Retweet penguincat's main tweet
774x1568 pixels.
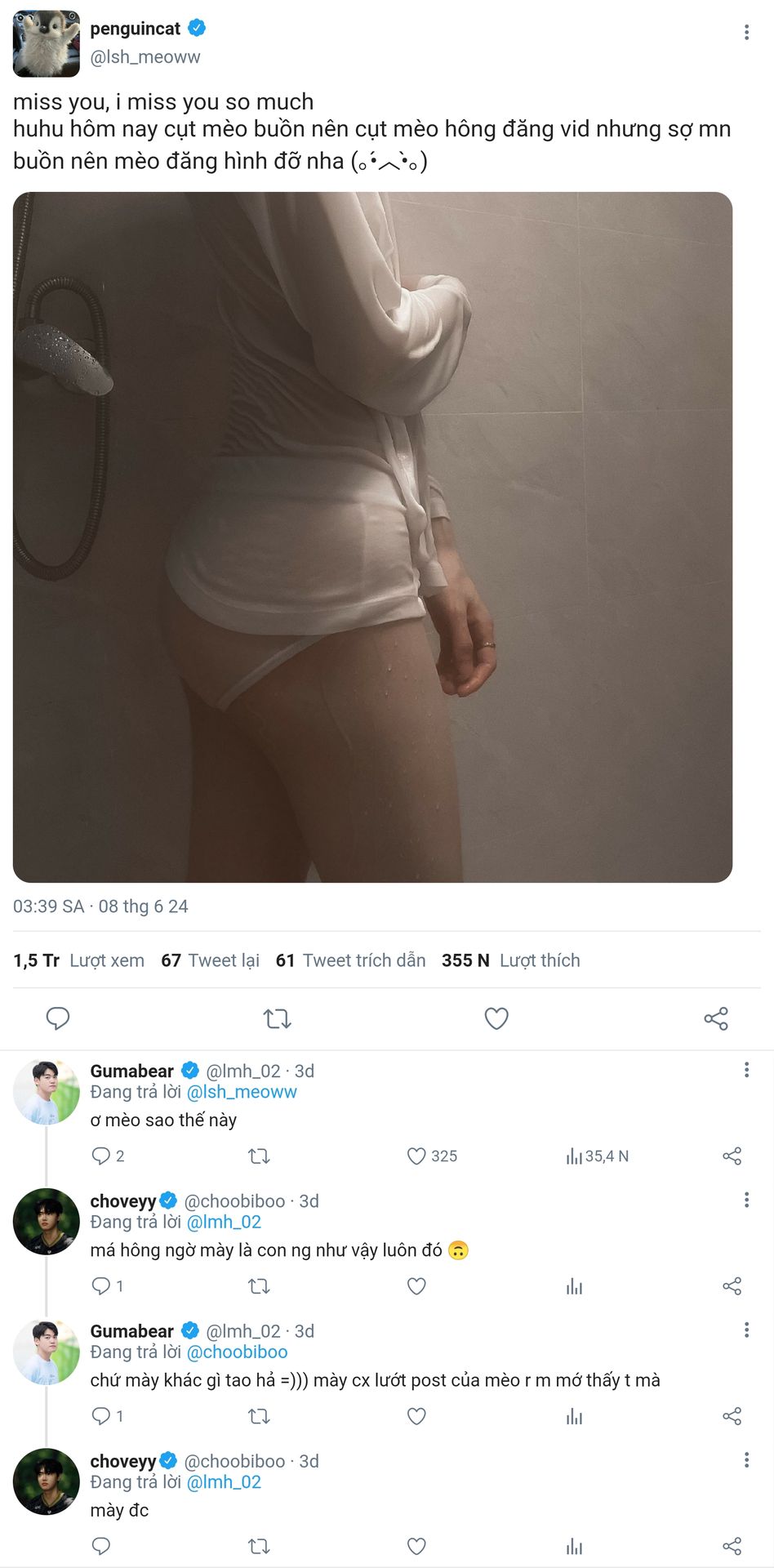[x=278, y=1018]
